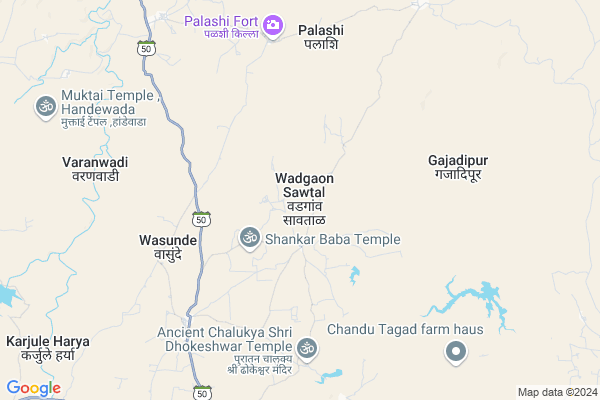Tap the Shankar Baba Temple marker
Image resolution: width=600 pixels, height=400 pixels.
pos(249,238)
